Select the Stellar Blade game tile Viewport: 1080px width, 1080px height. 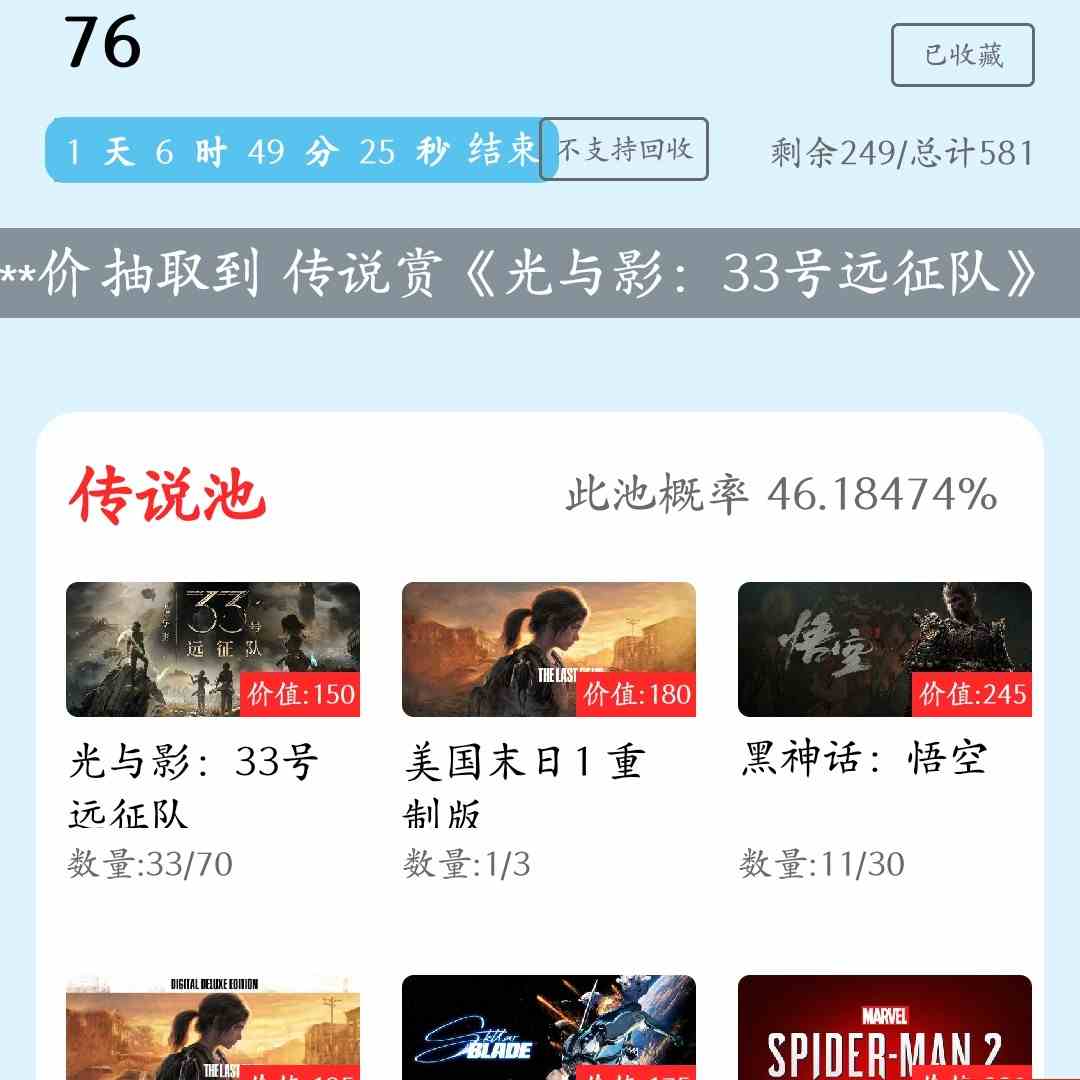[548, 1030]
